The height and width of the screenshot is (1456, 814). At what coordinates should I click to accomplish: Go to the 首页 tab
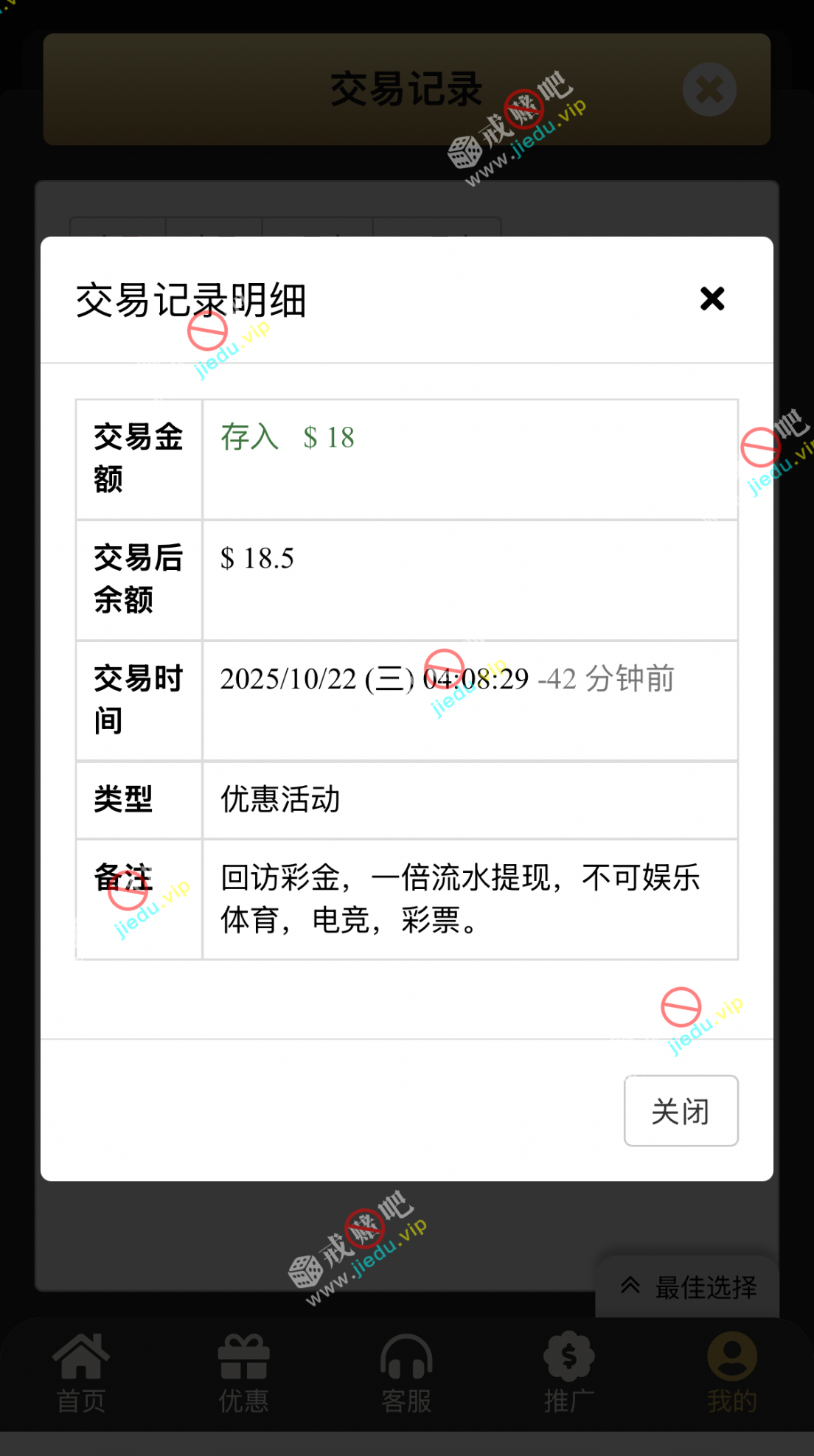click(81, 1373)
